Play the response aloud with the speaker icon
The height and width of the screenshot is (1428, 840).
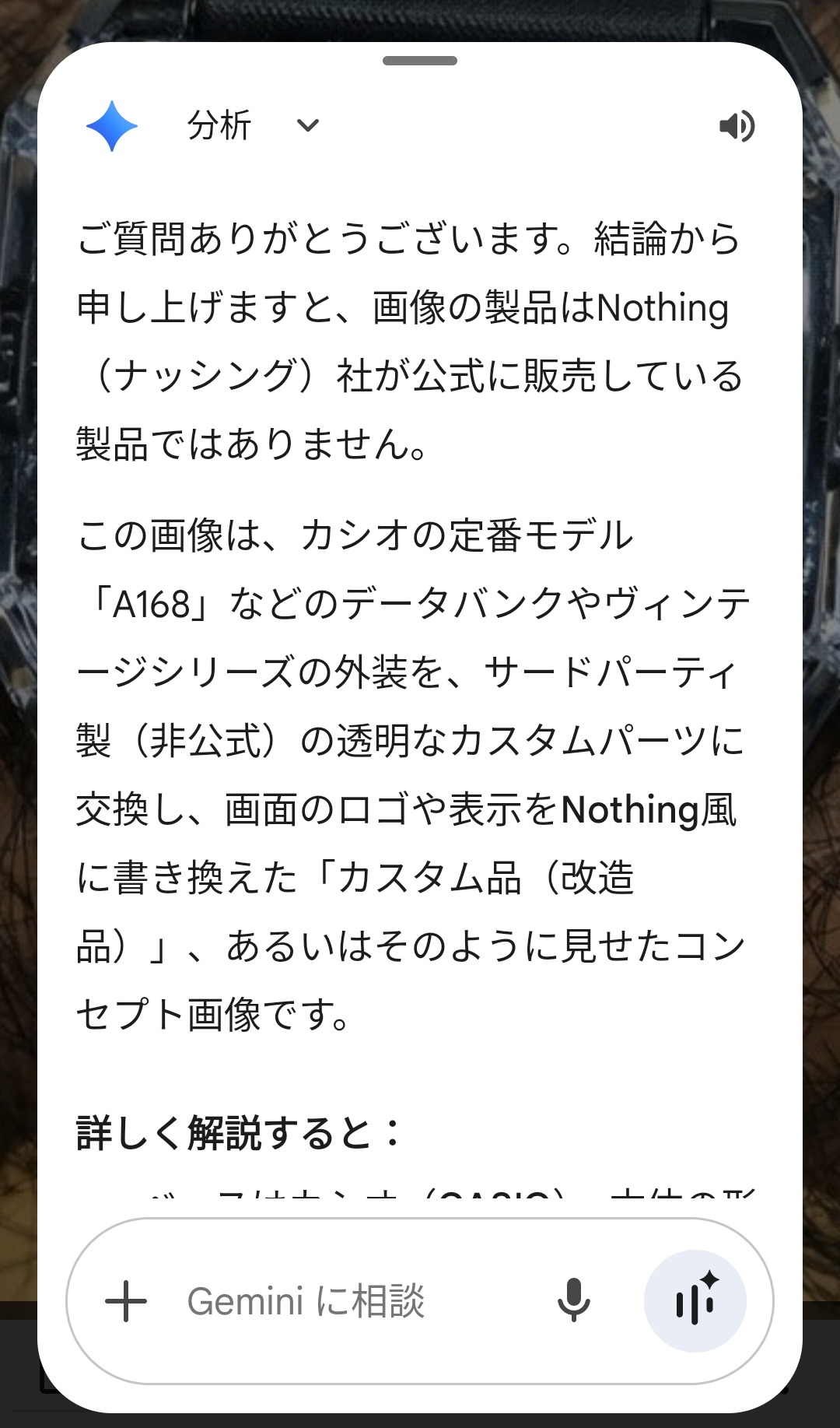coord(736,126)
